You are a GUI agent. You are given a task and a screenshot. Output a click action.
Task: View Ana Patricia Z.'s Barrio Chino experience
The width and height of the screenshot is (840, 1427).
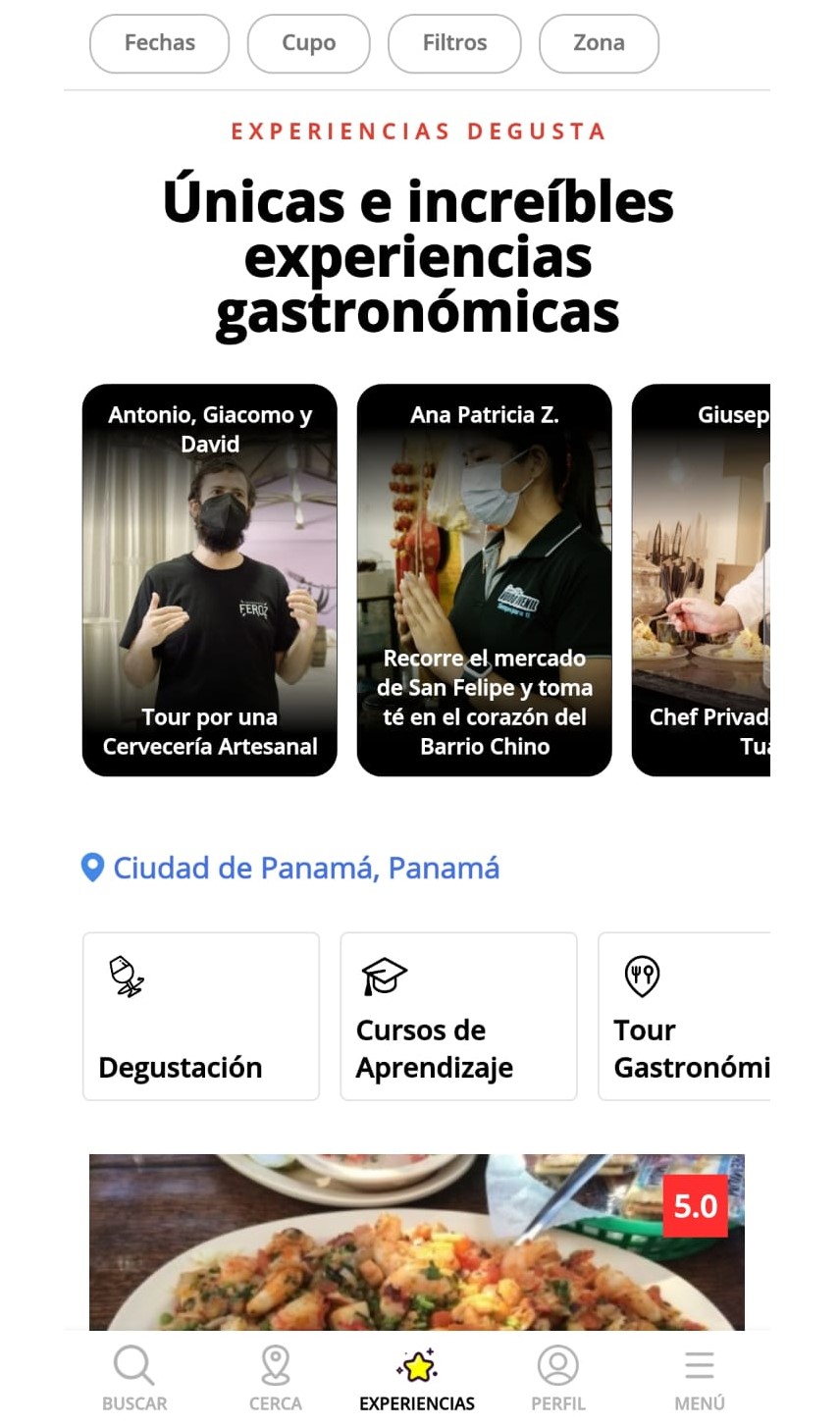click(x=485, y=579)
